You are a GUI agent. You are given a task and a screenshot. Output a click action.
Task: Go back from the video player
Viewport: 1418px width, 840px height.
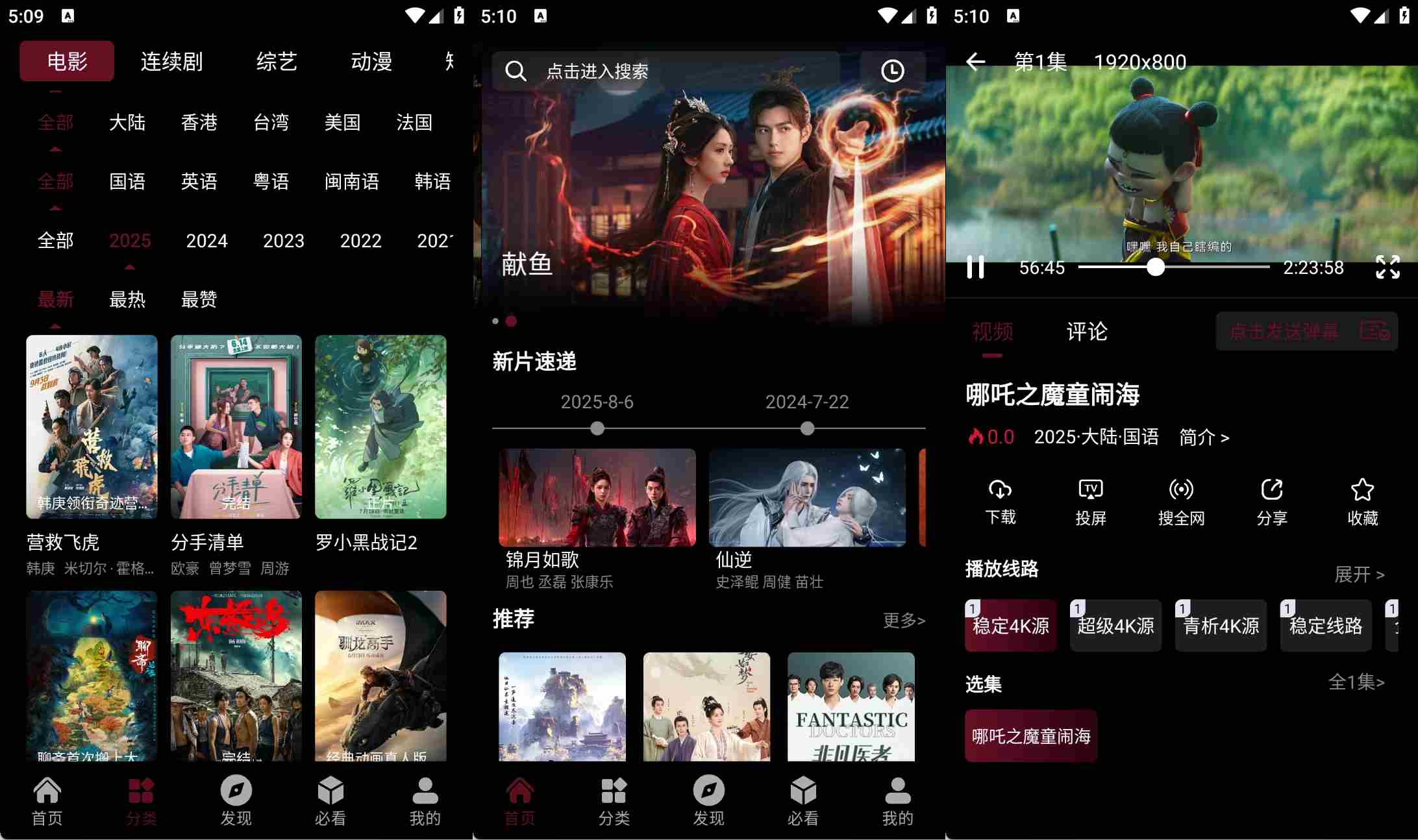pos(975,62)
